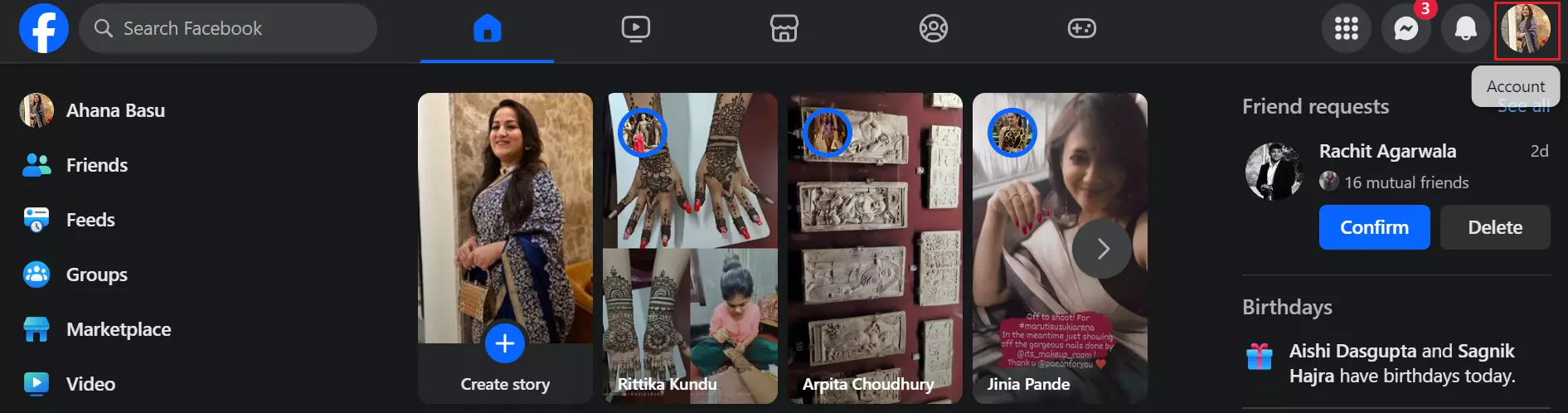Open the Account profile menu

click(1527, 29)
